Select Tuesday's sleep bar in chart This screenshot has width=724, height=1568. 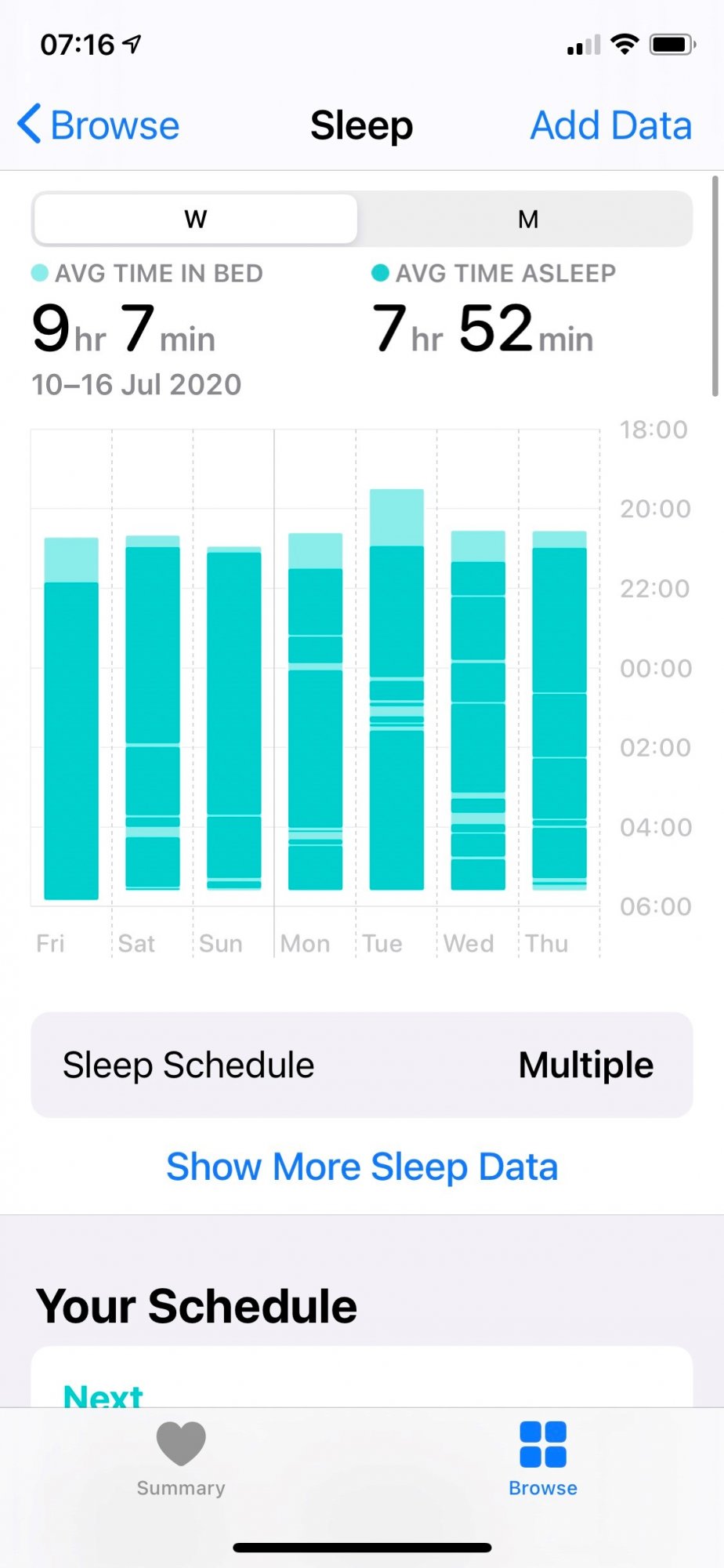tap(396, 690)
